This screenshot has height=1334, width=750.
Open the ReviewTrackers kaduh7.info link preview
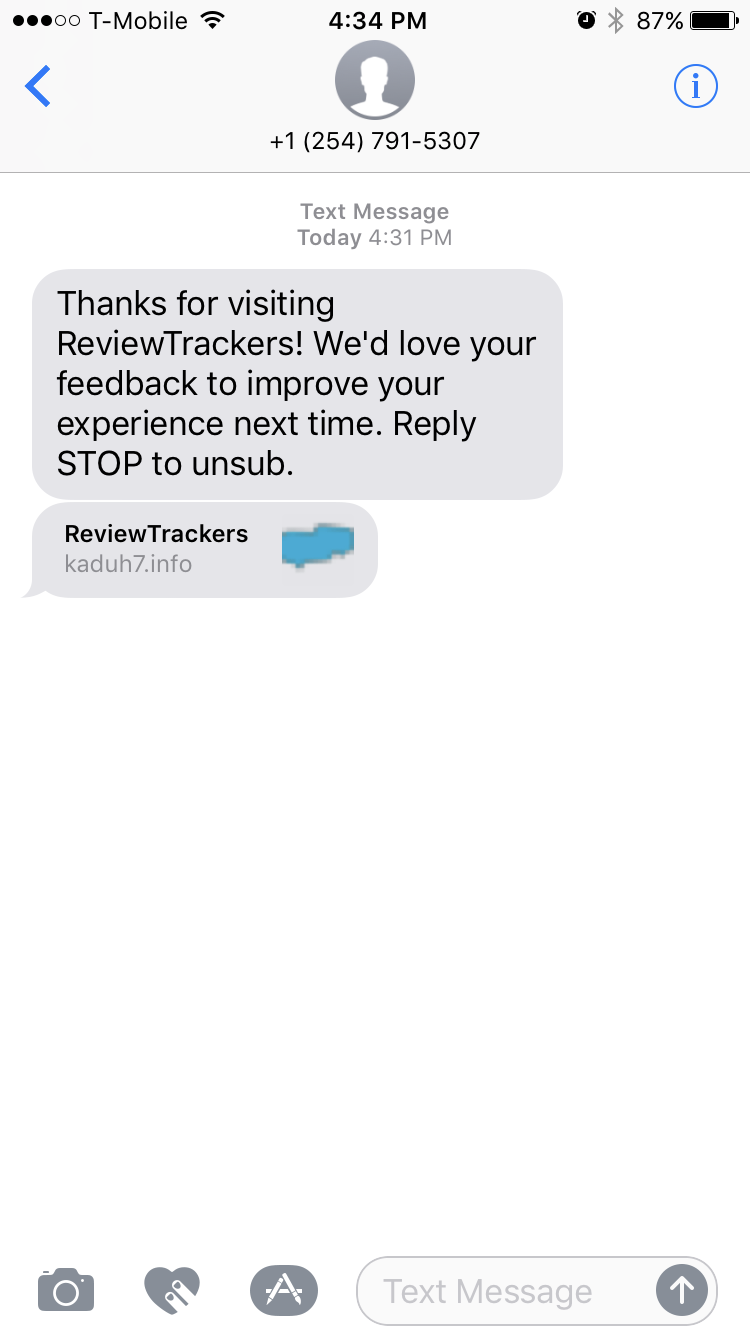click(205, 549)
